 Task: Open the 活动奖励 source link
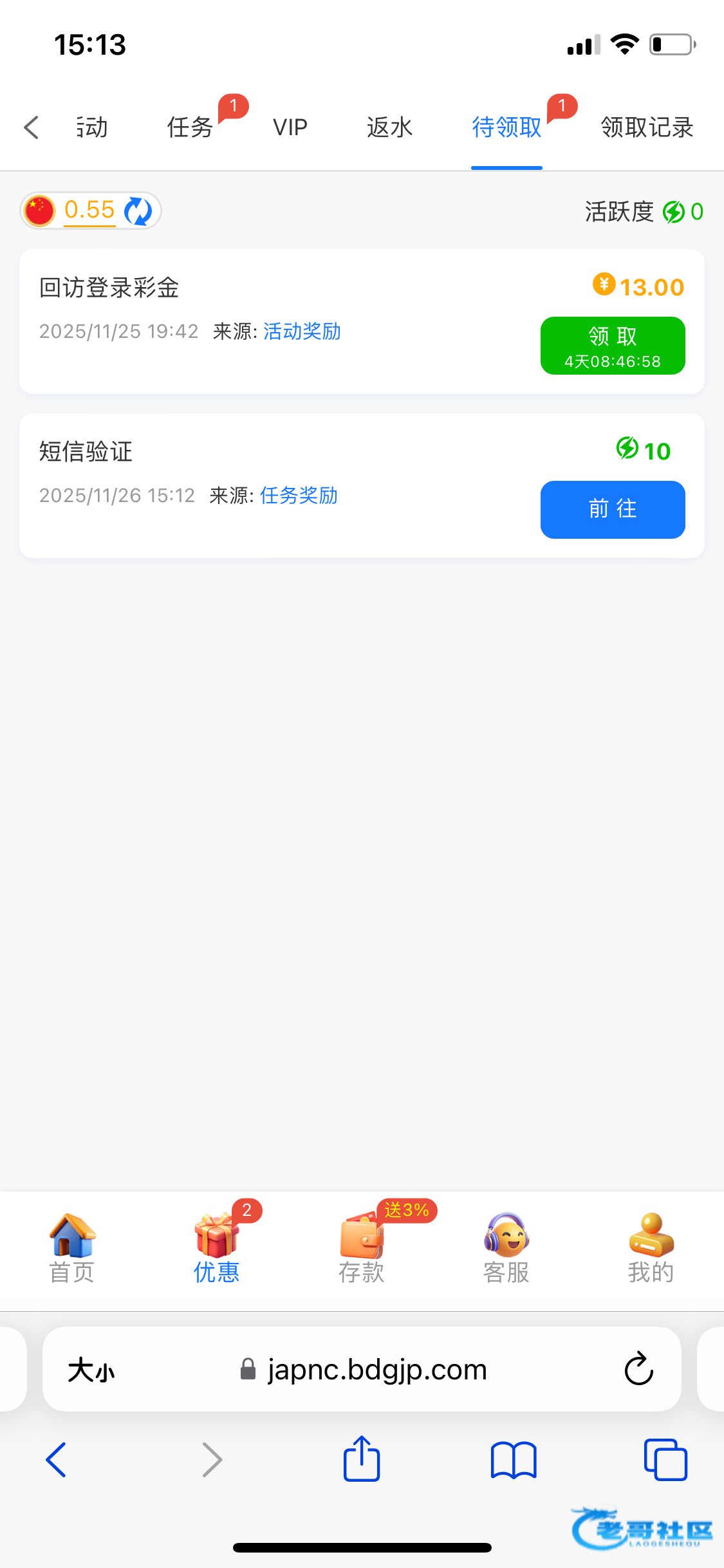[302, 331]
